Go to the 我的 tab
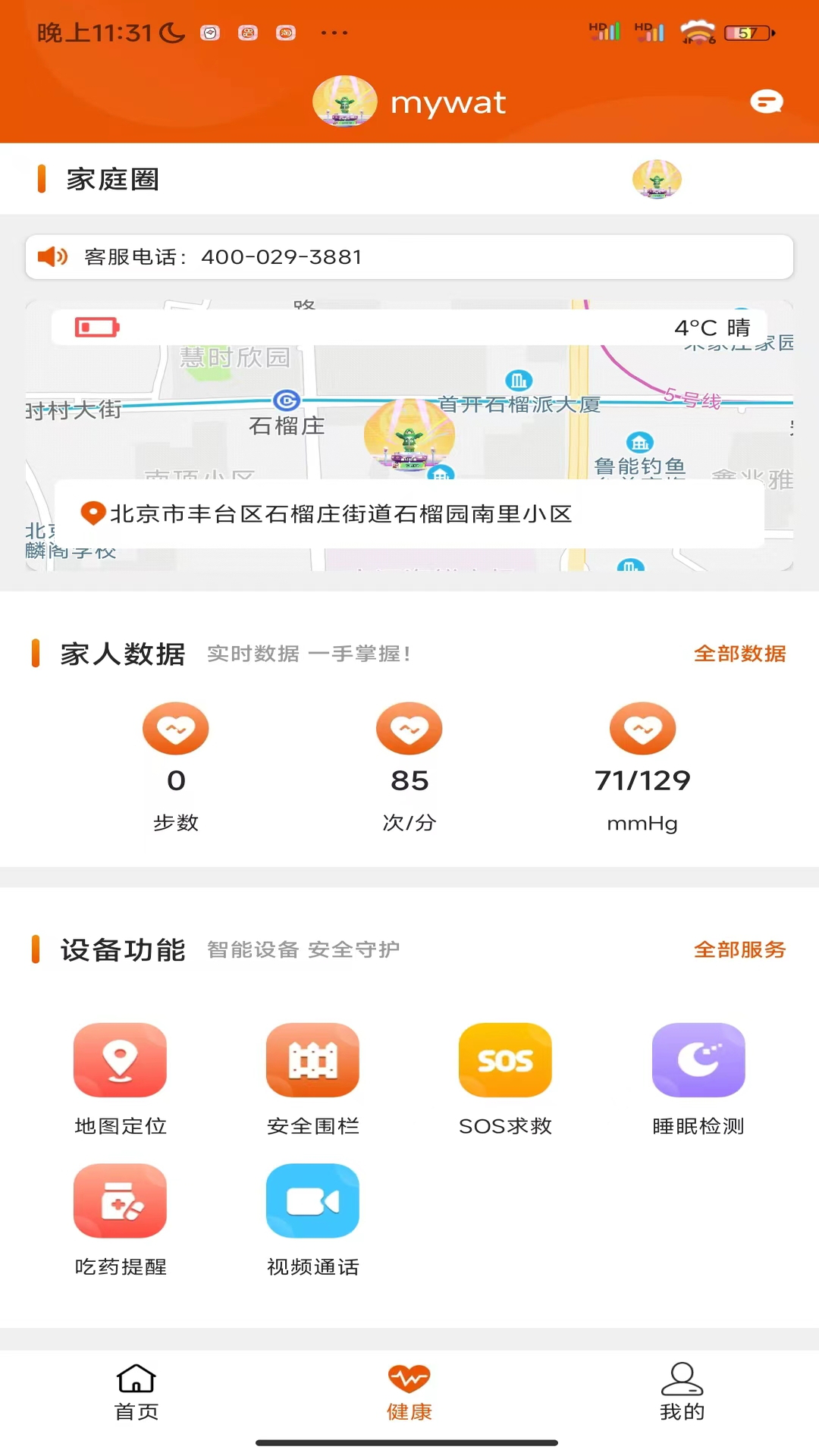Image resolution: width=819 pixels, height=1456 pixels. pos(682,1391)
